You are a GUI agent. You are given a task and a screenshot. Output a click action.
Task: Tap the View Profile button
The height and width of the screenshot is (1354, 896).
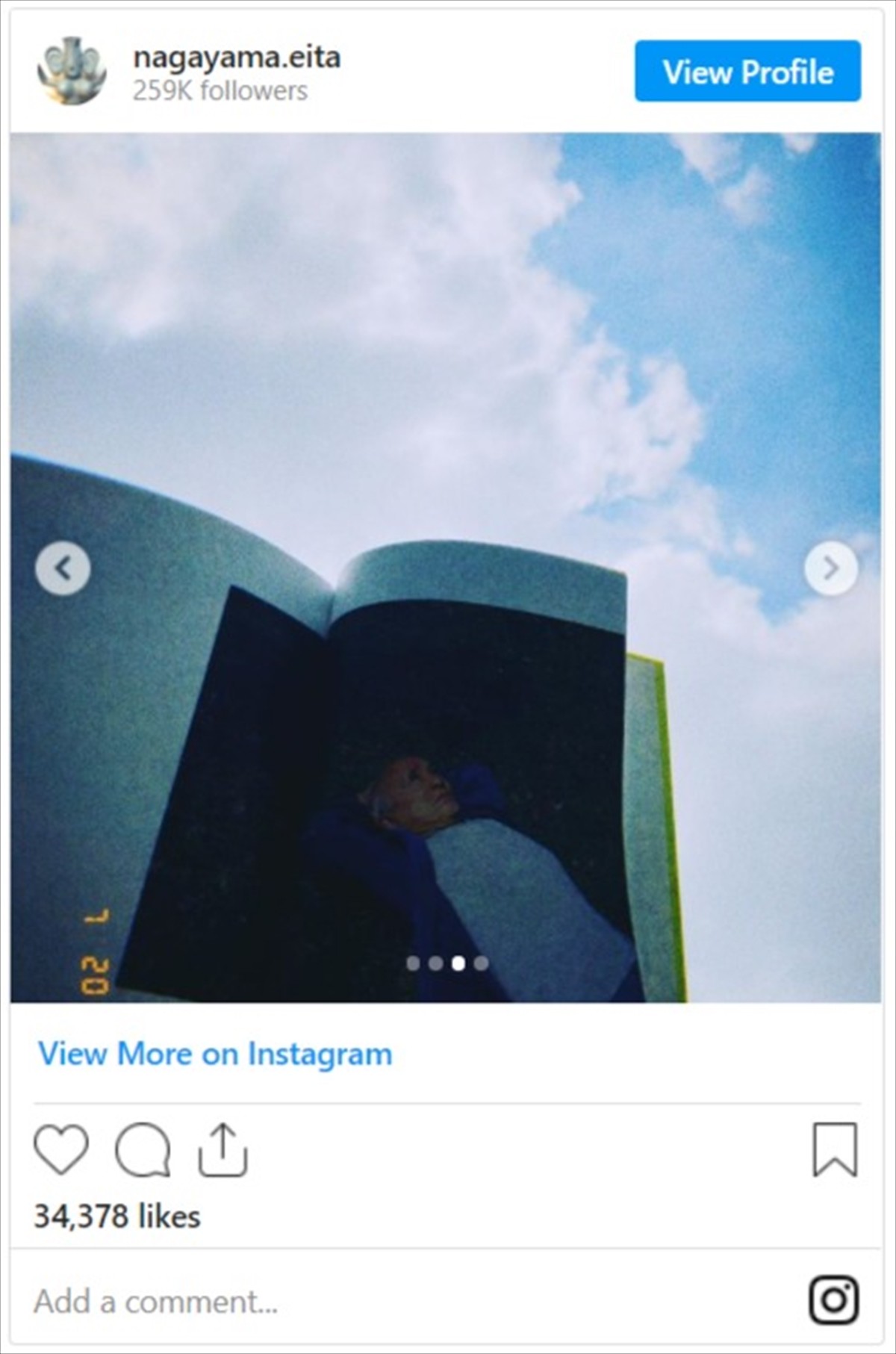[747, 72]
